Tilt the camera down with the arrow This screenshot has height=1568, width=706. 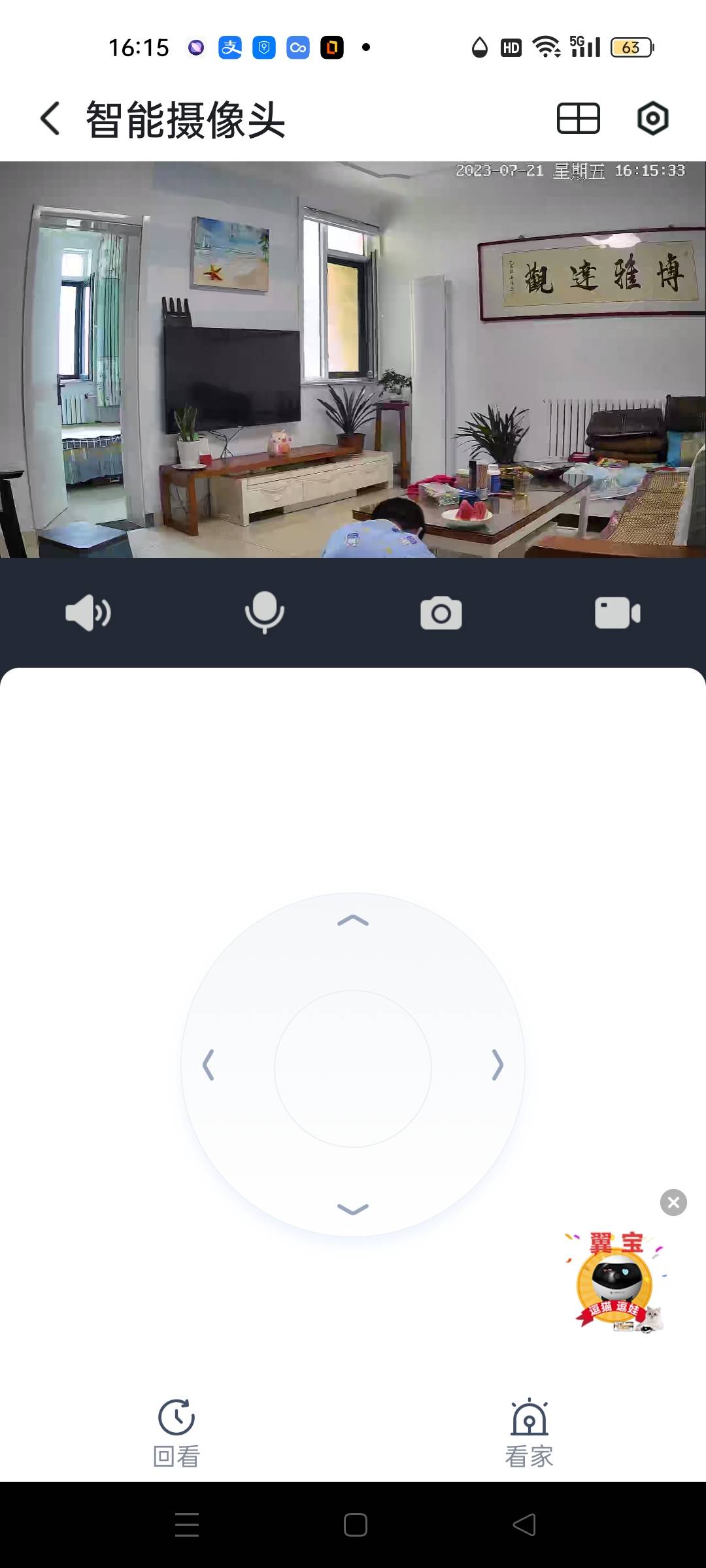tap(353, 1209)
